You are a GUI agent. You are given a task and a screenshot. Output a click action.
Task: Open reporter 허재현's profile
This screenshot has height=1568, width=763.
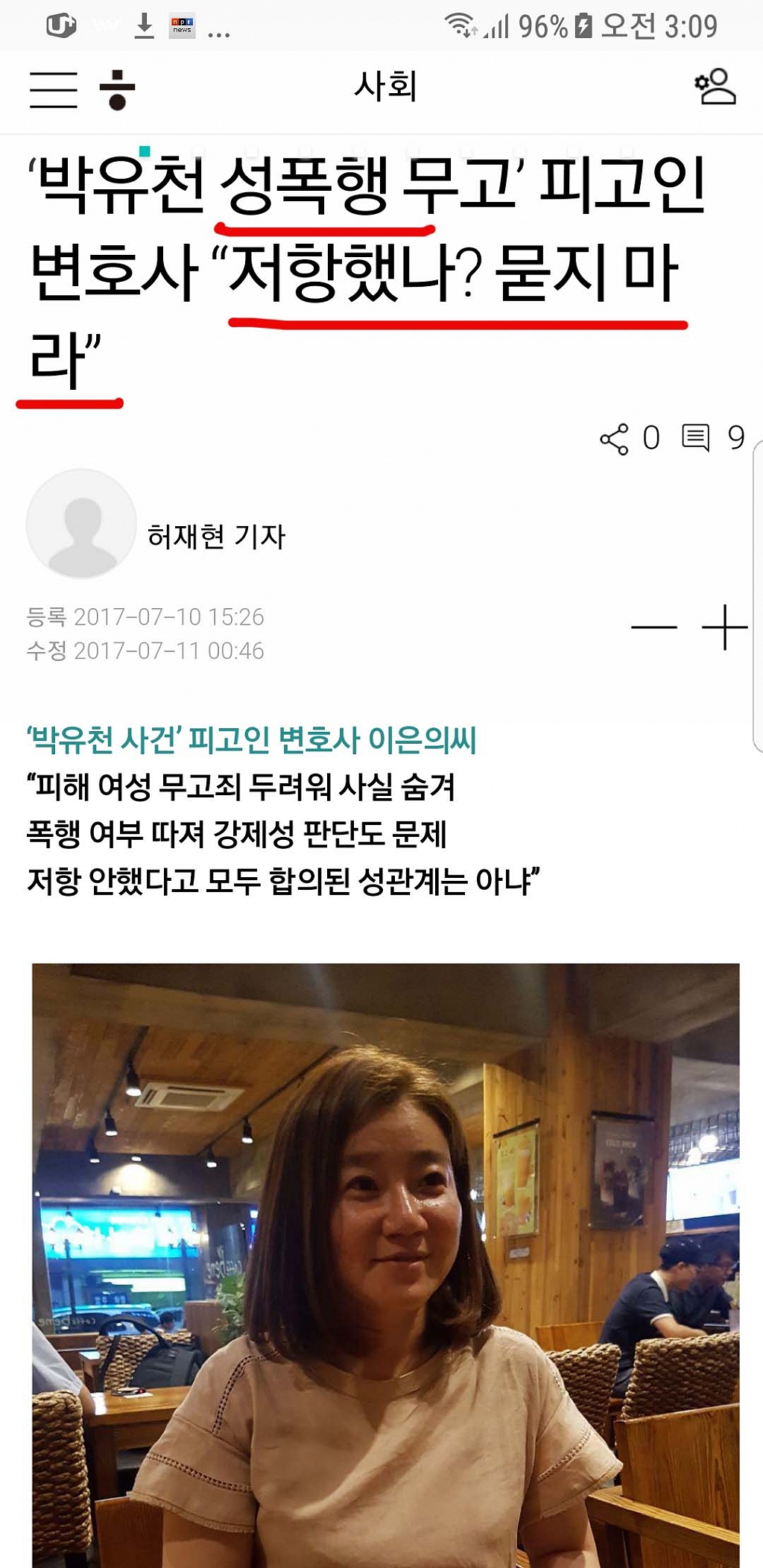(216, 537)
